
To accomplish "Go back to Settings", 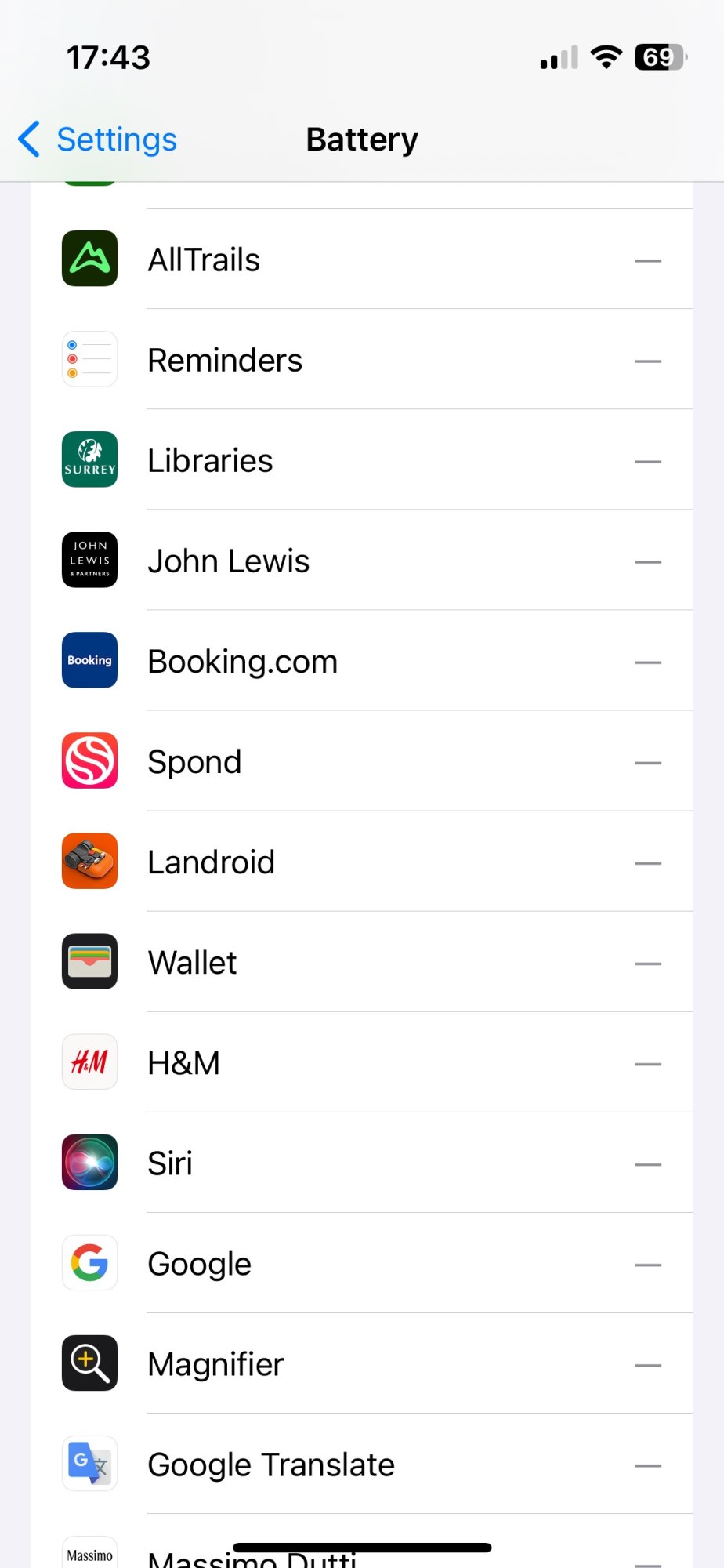I will tap(98, 140).
